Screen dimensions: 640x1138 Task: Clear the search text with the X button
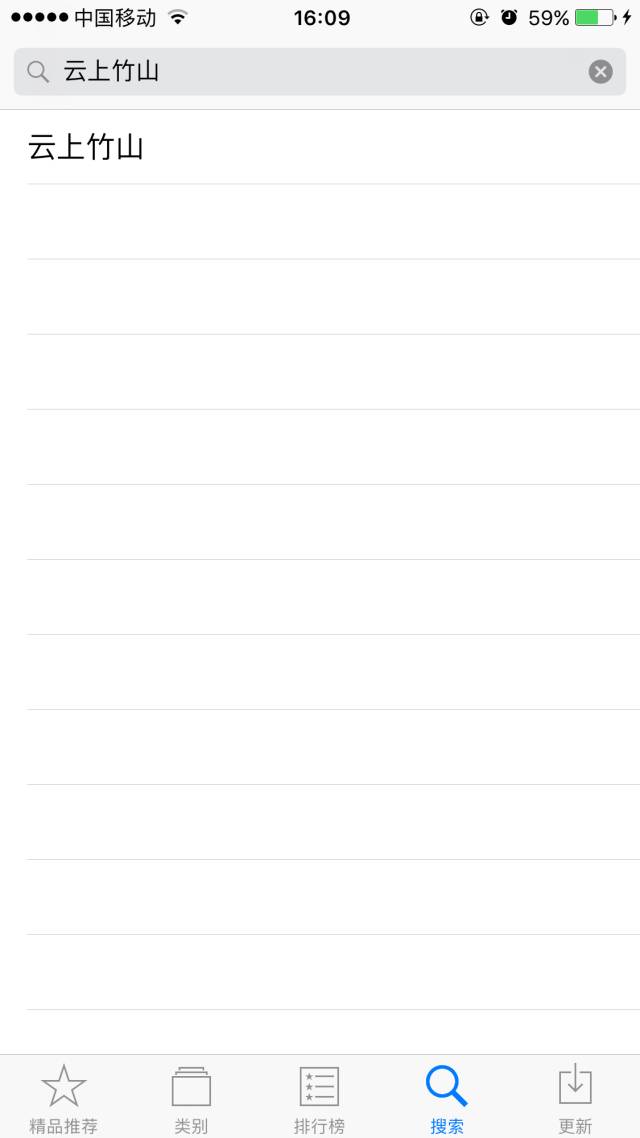[600, 72]
